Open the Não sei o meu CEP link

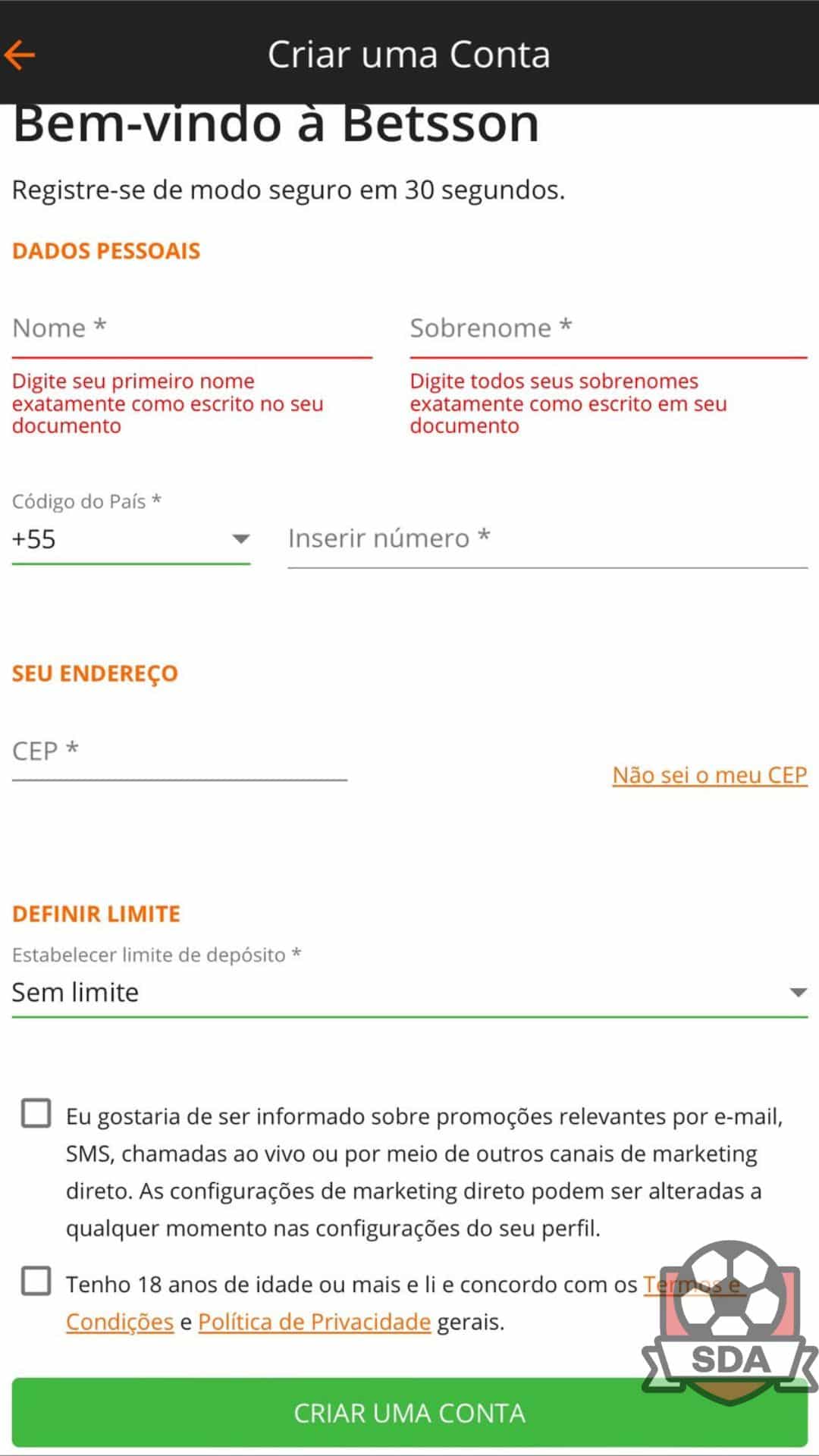click(710, 775)
